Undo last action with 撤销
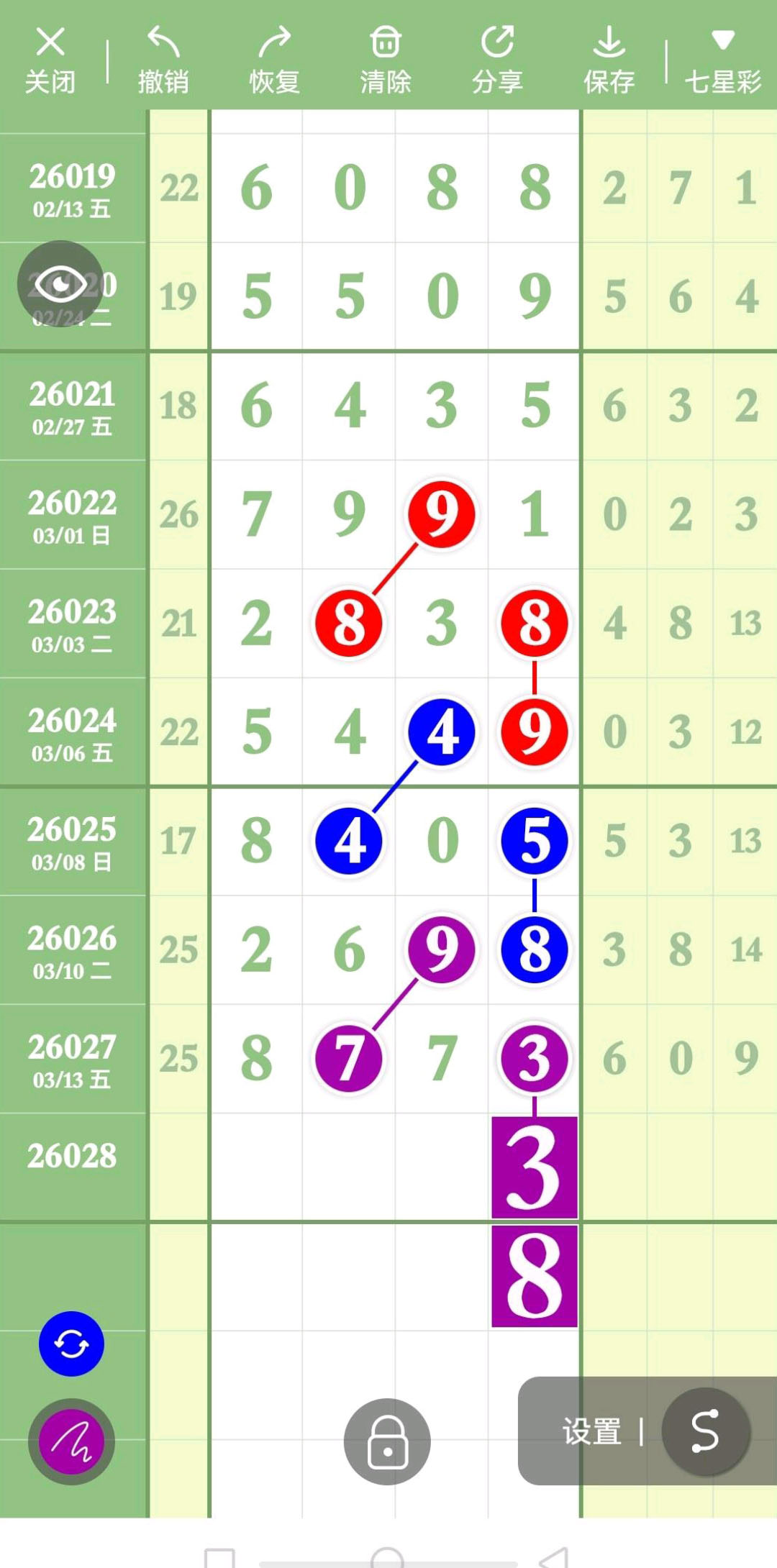Viewport: 777px width, 1568px height. pyautogui.click(x=163, y=60)
